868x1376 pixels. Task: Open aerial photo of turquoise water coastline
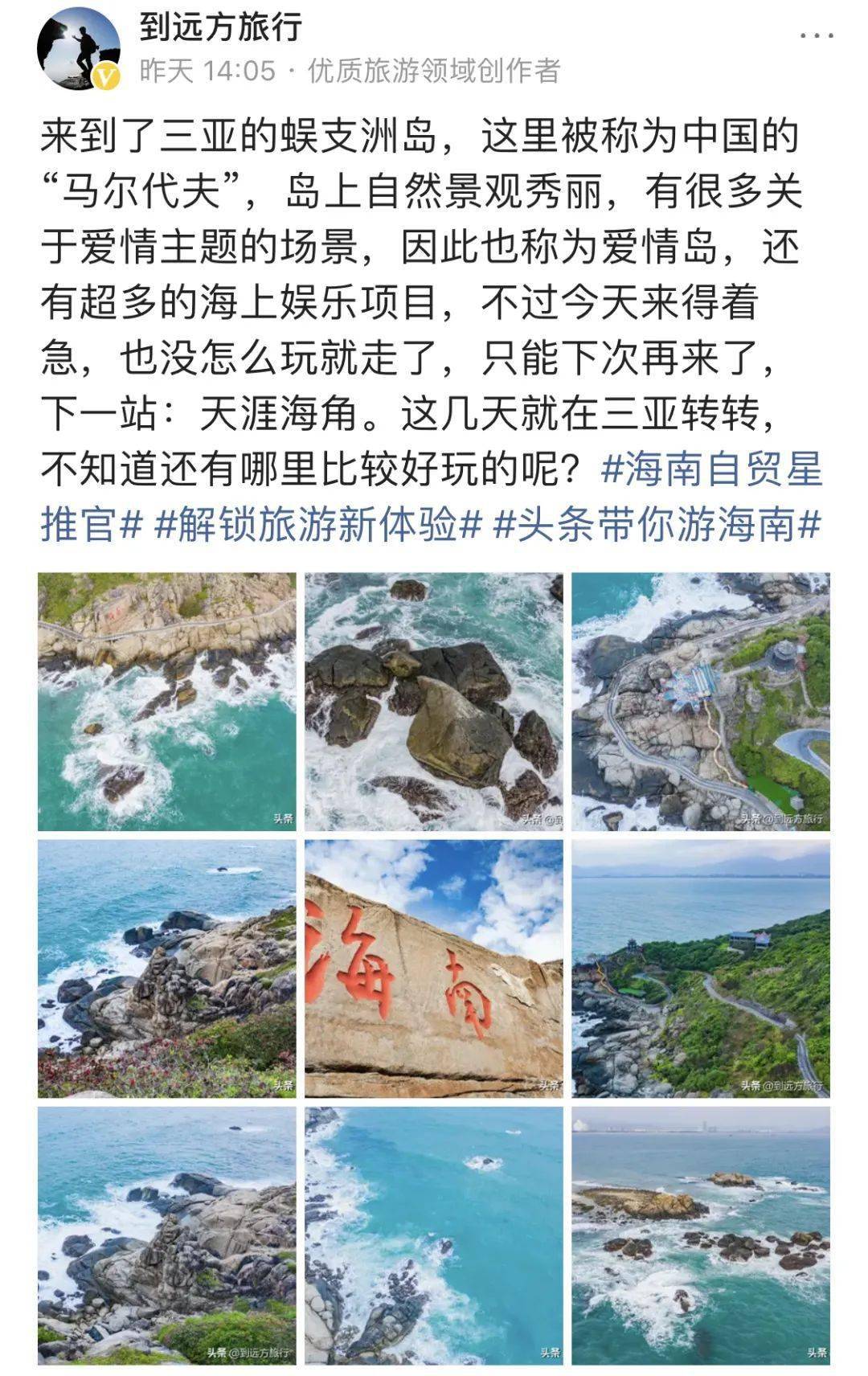[x=433, y=1235]
